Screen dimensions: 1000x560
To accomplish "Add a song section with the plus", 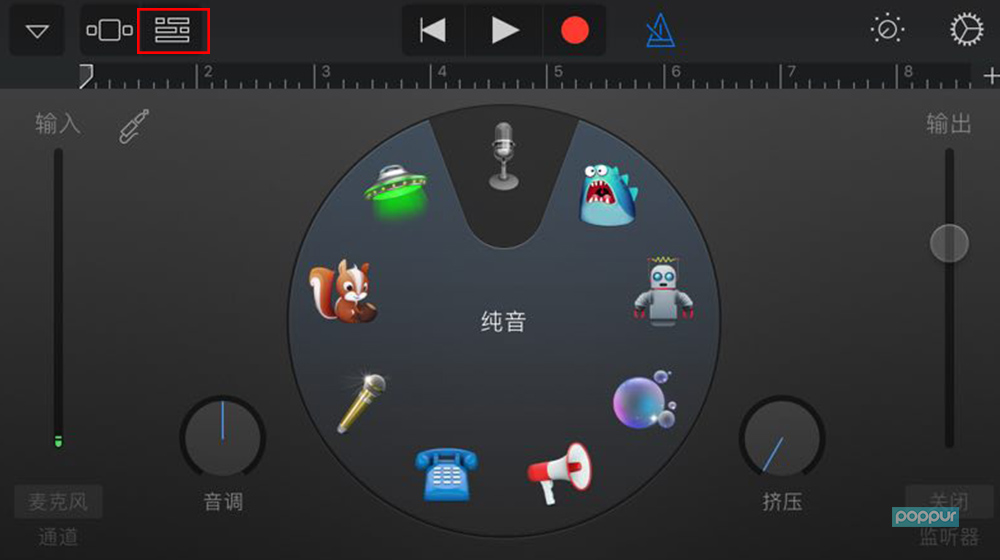I will pyautogui.click(x=991, y=76).
